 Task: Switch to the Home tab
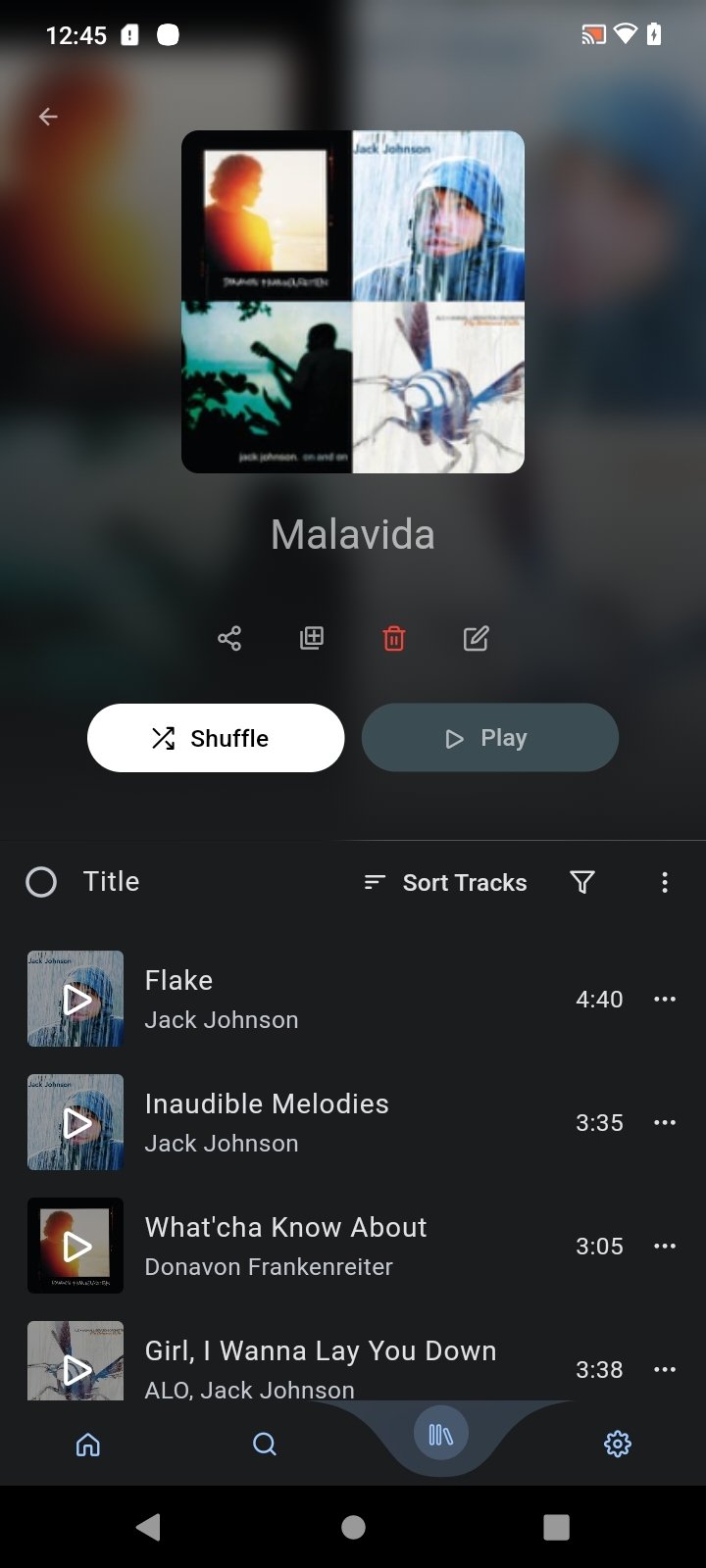[88, 1444]
